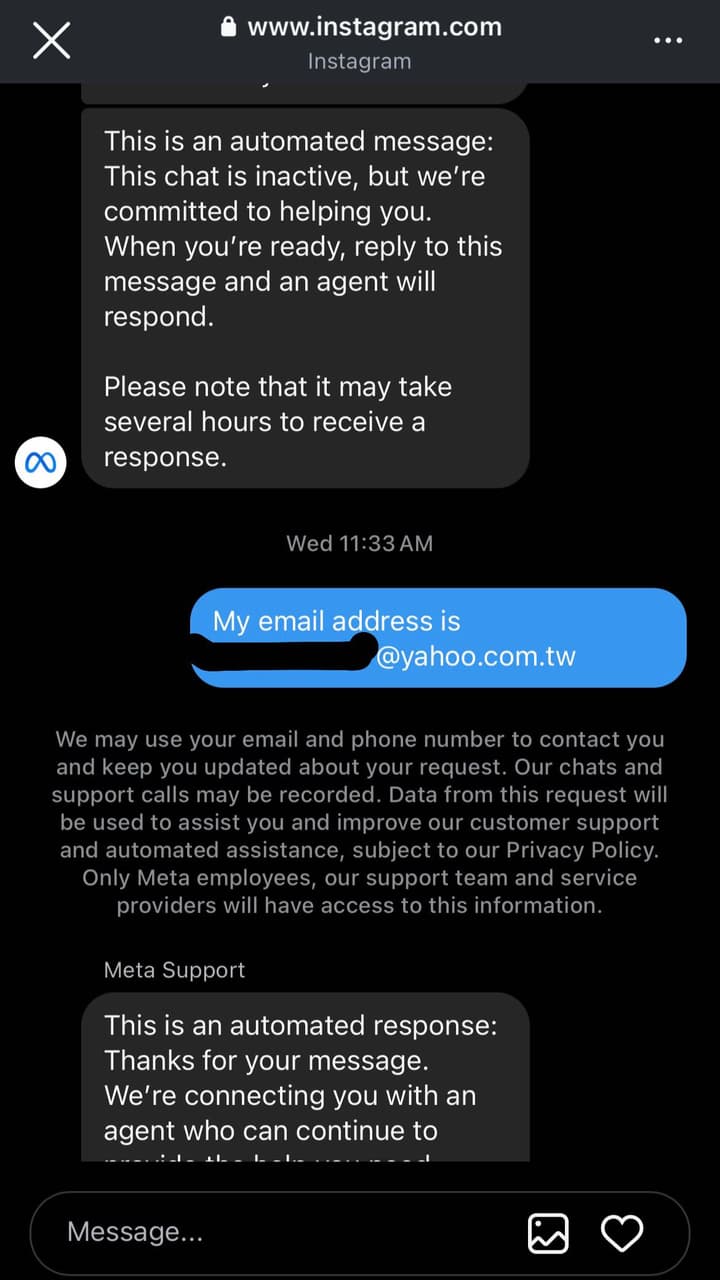Send a heart reaction
The height and width of the screenshot is (1280, 720).
coord(622,1233)
